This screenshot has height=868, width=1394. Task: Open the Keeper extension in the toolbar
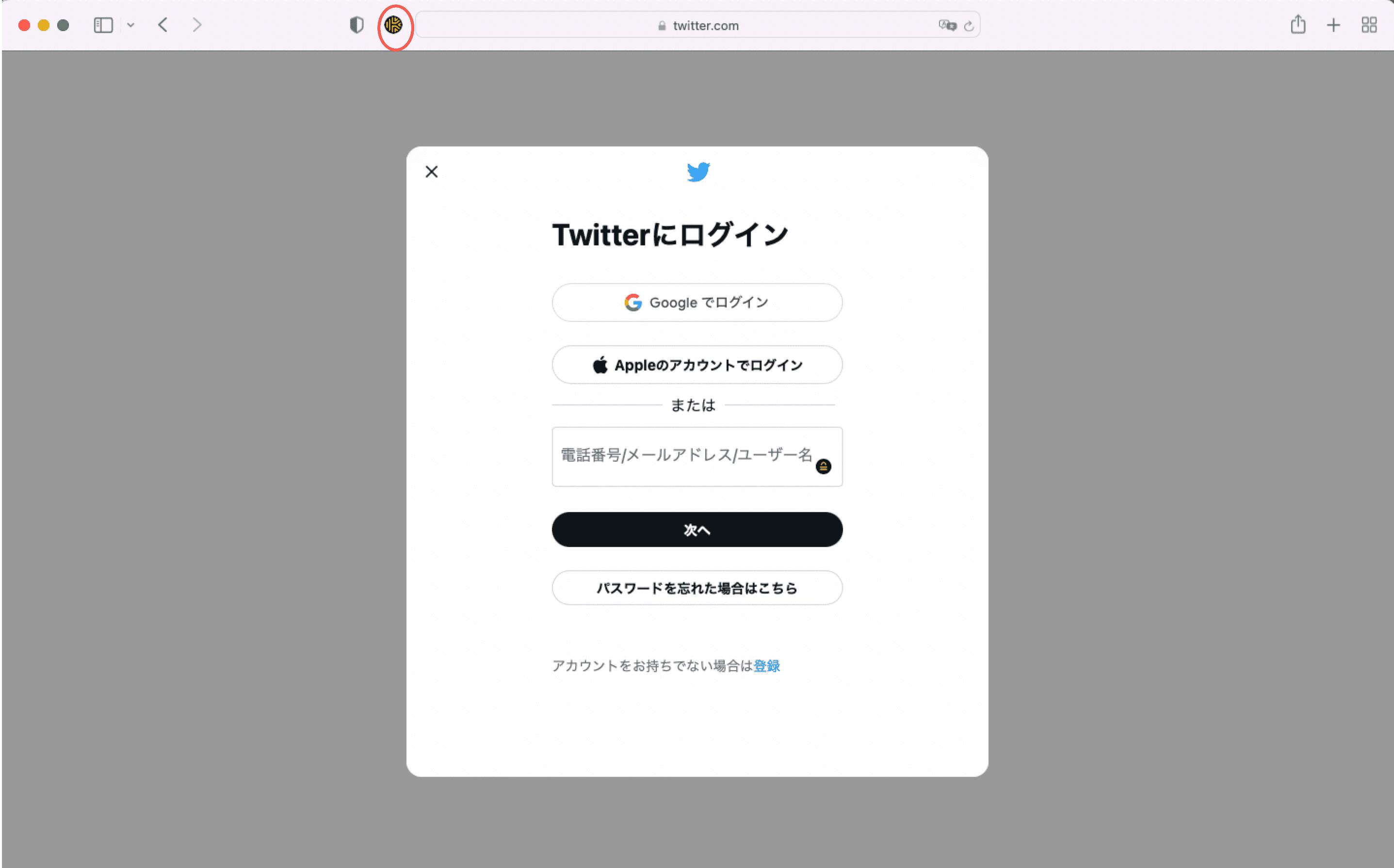click(x=393, y=25)
